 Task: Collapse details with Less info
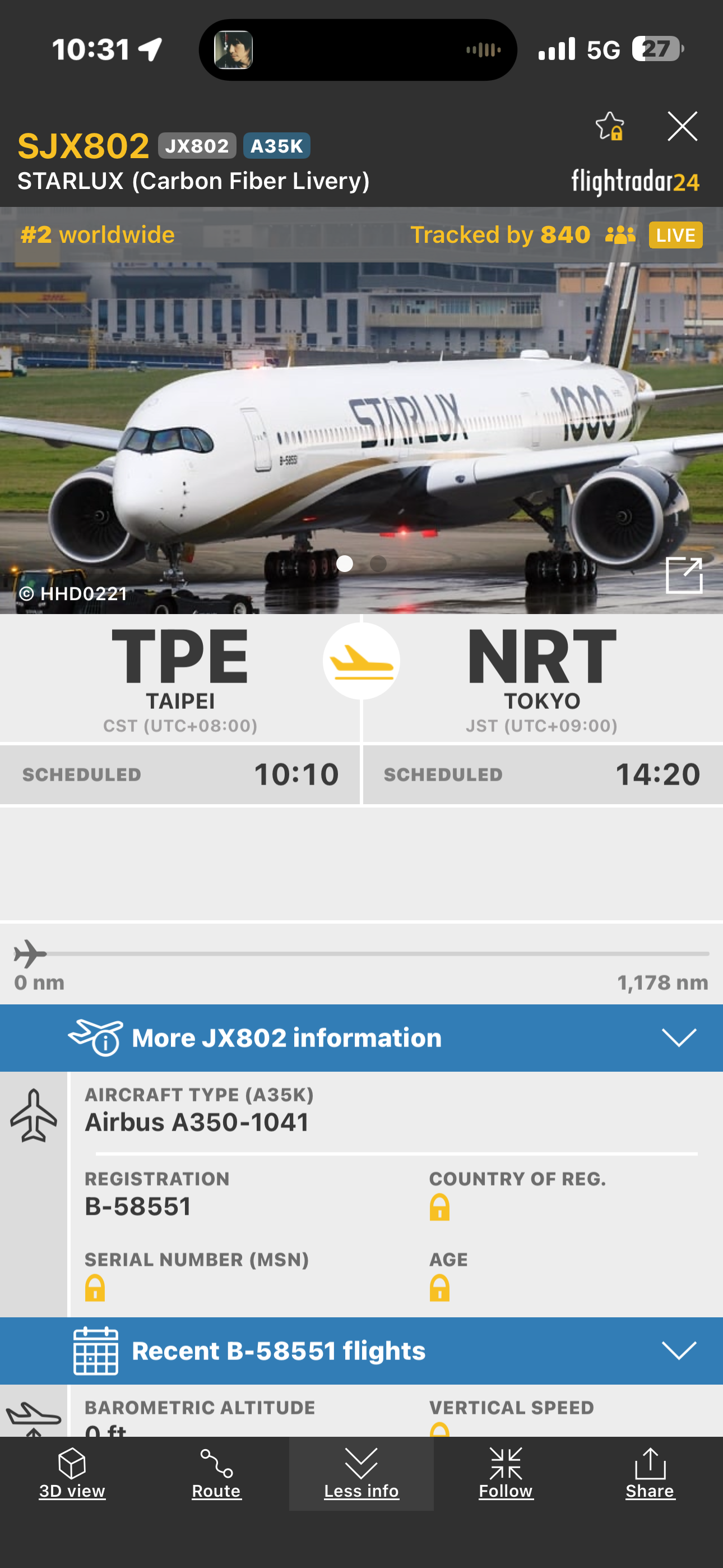tap(361, 1473)
